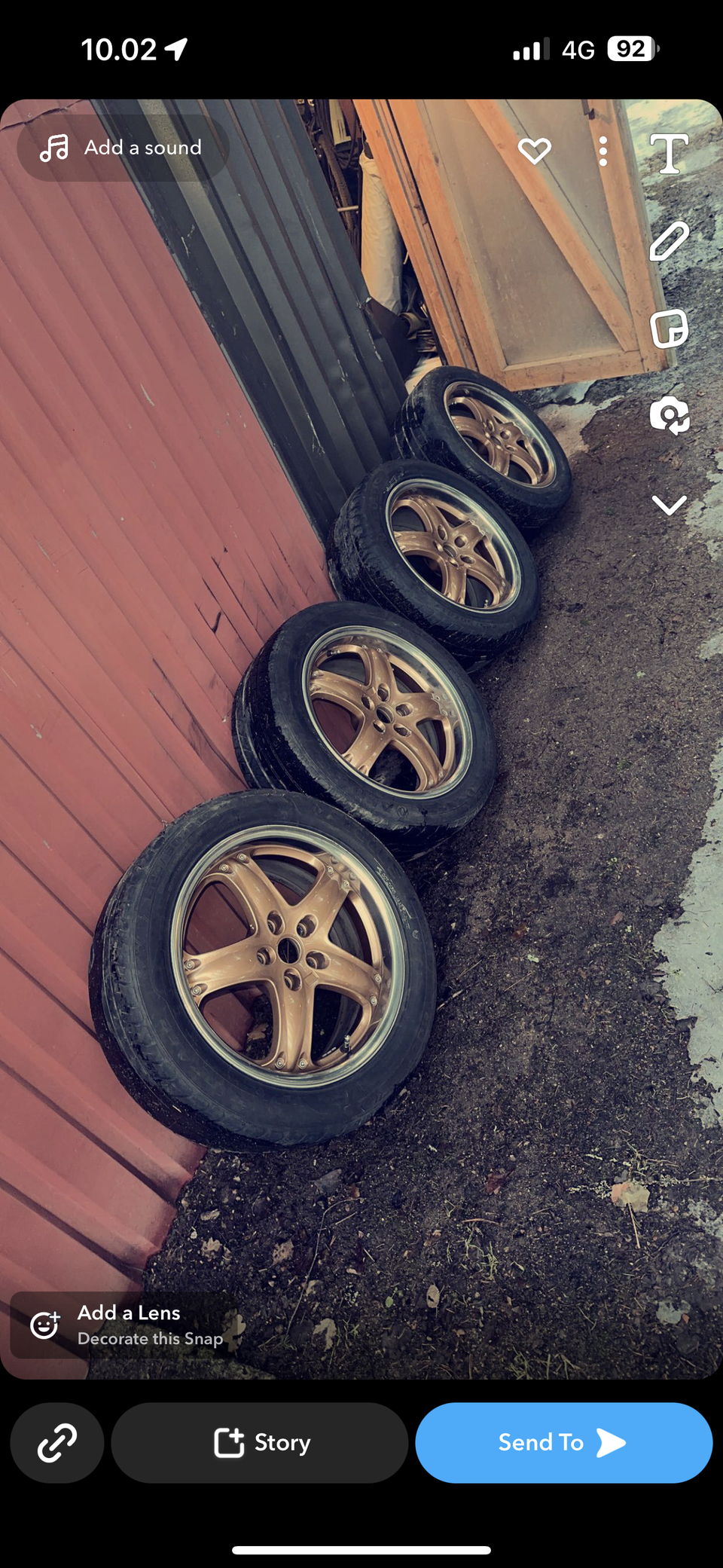
Task: Add a text caption to the snap
Action: (669, 154)
